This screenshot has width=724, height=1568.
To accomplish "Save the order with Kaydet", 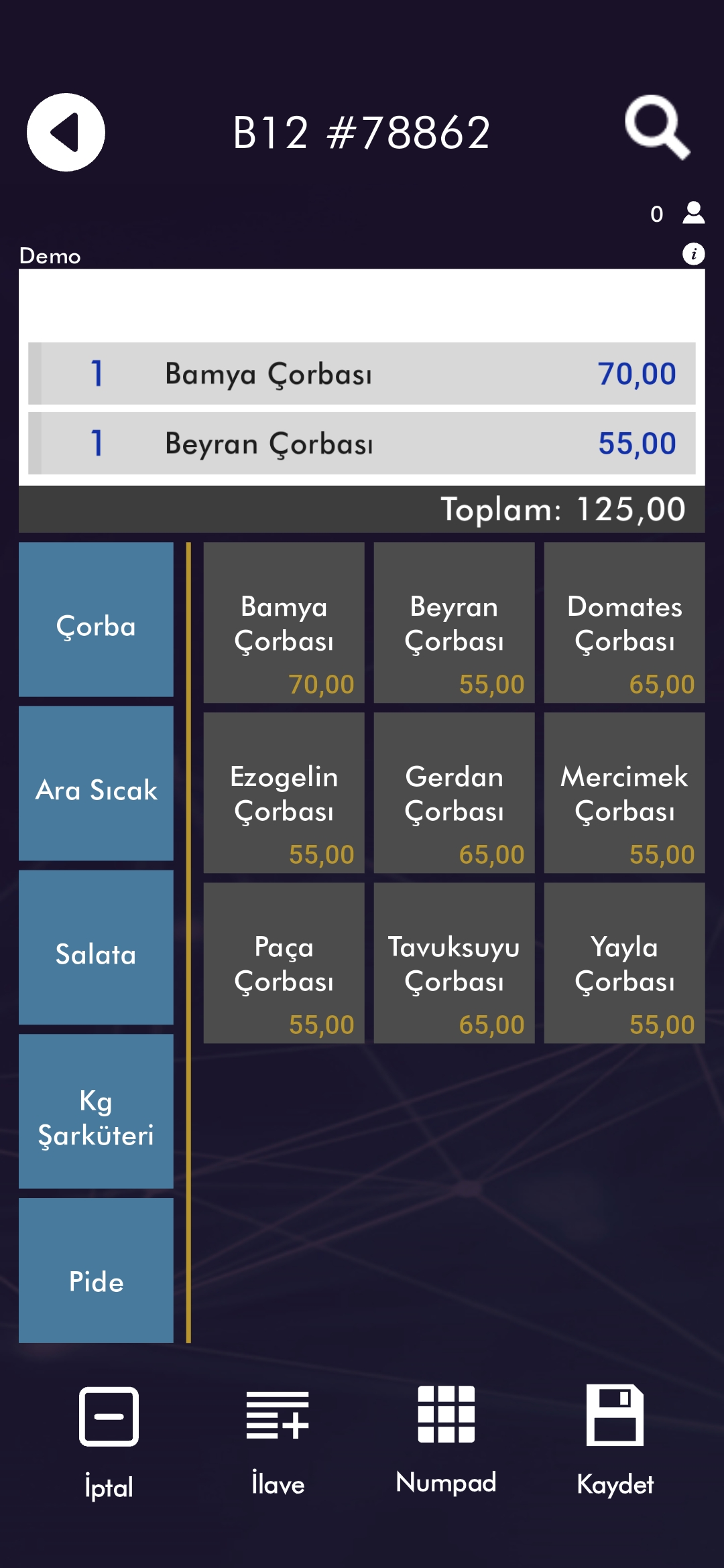I will pyautogui.click(x=615, y=1441).
